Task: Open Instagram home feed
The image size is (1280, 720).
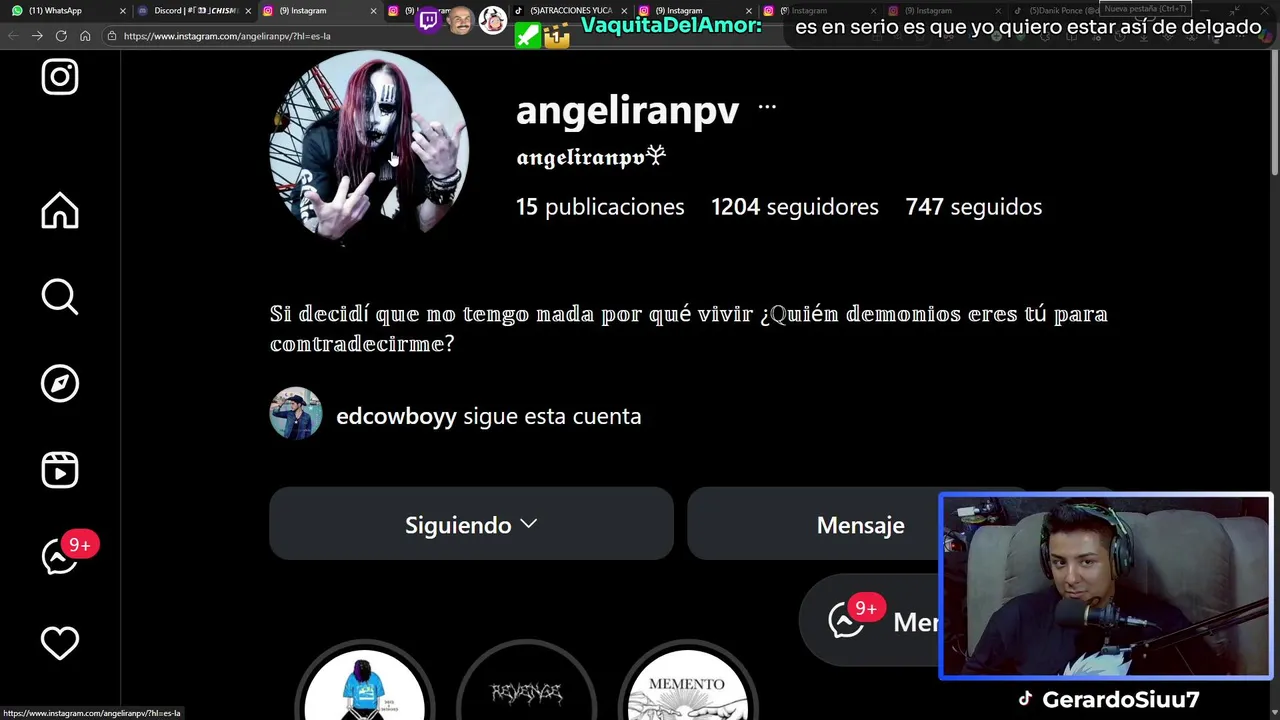Action: pos(60,210)
